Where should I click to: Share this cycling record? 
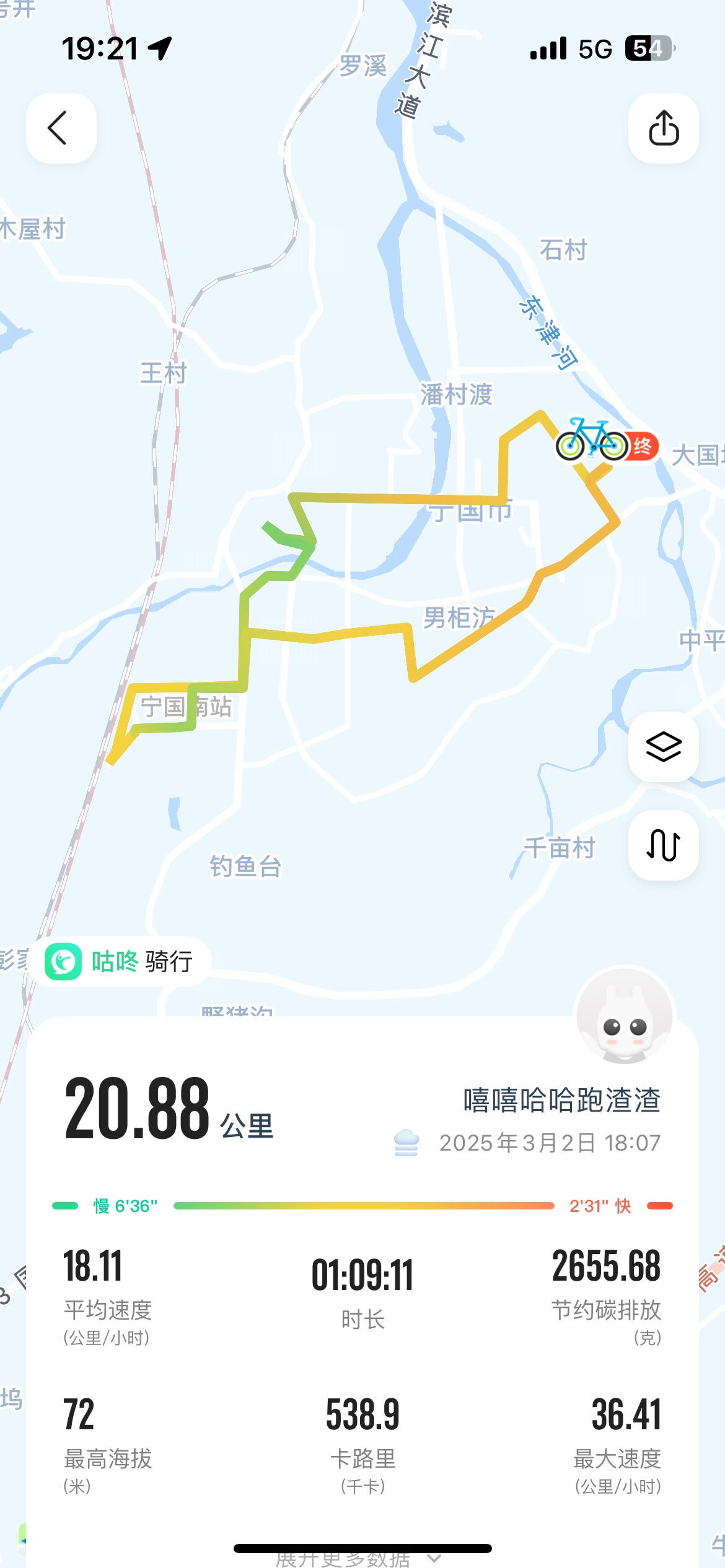point(663,128)
